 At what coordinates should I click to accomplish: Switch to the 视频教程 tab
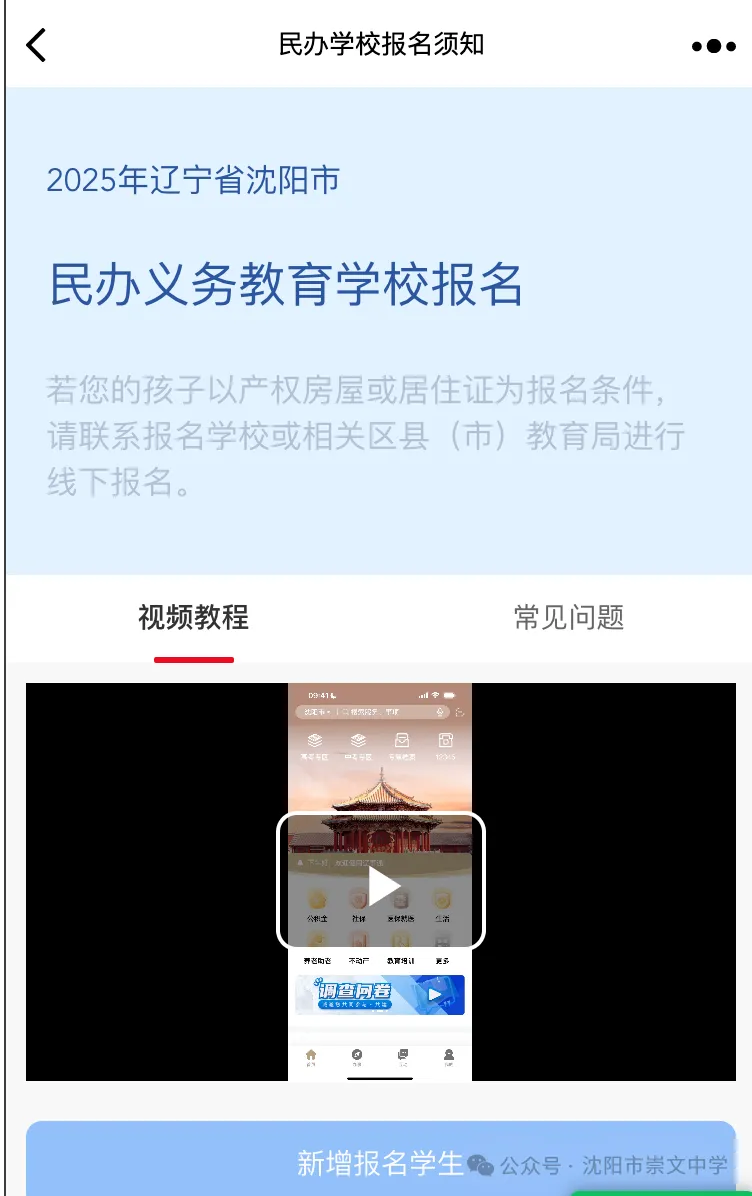[x=193, y=617]
